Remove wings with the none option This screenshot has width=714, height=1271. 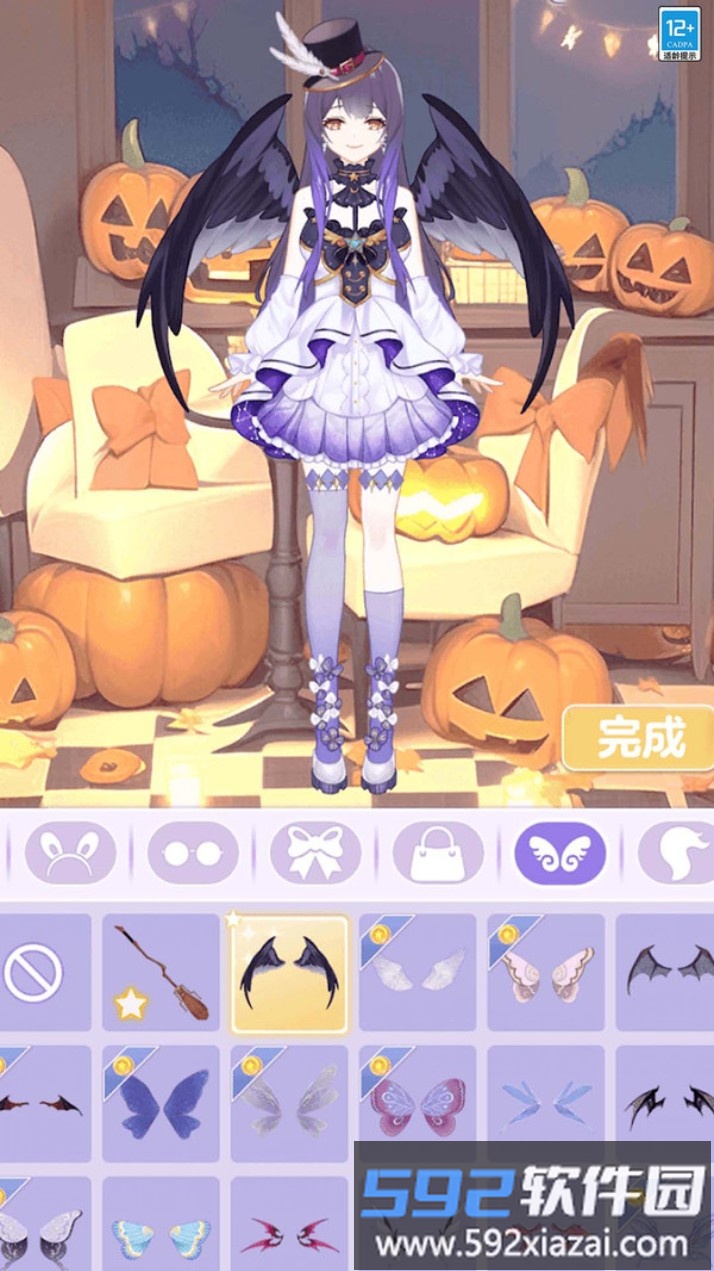coord(34,972)
